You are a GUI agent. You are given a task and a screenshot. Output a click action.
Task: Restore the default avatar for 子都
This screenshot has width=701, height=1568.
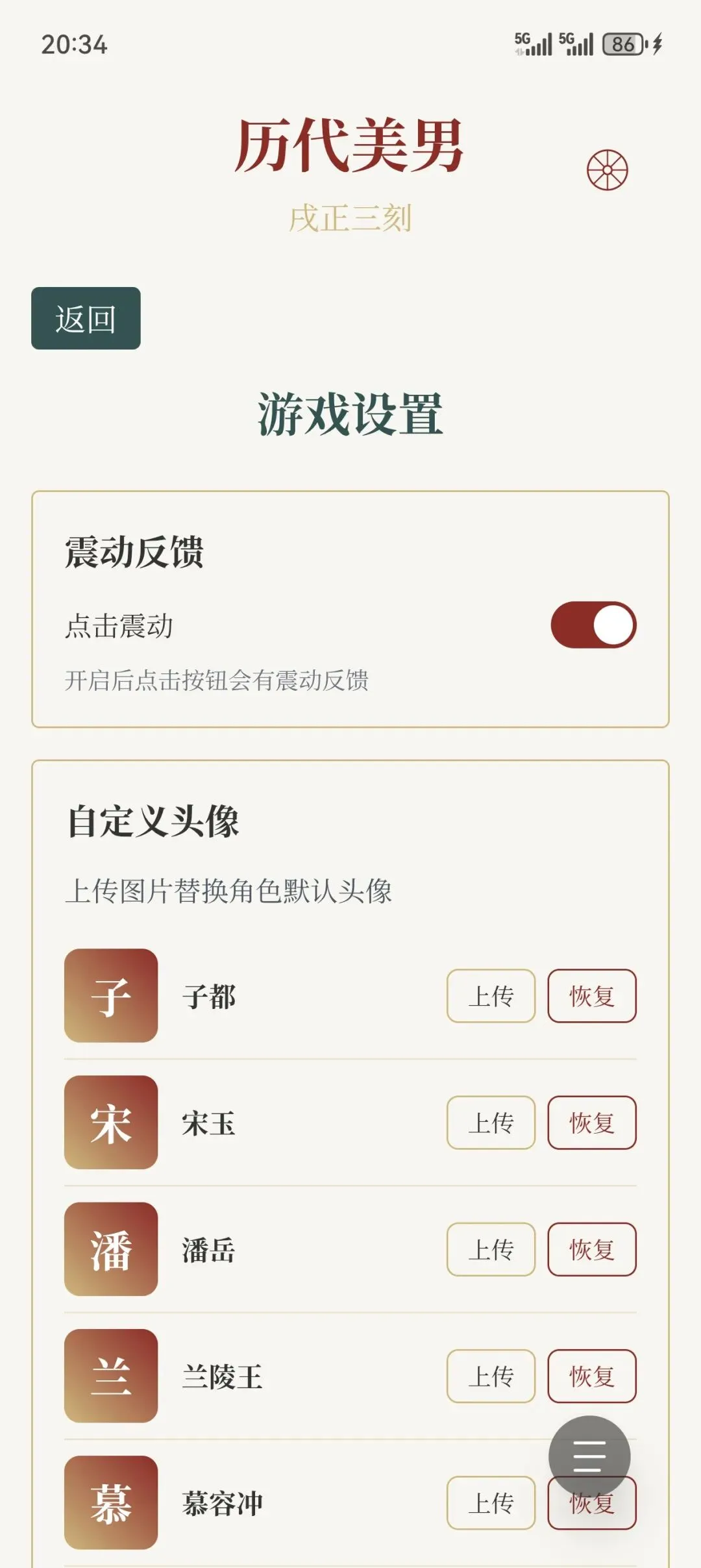click(591, 995)
